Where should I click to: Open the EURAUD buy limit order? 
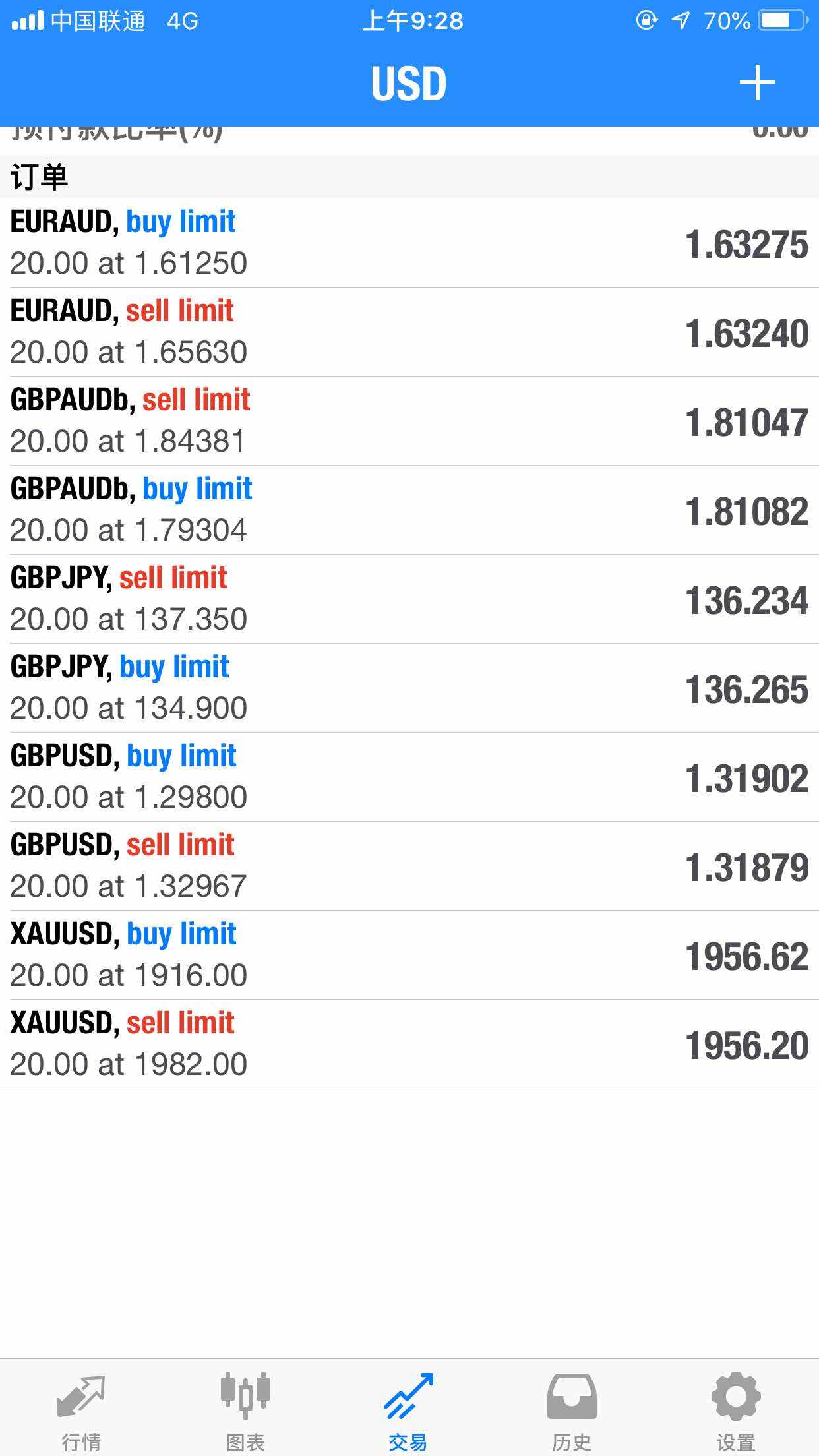tap(409, 243)
